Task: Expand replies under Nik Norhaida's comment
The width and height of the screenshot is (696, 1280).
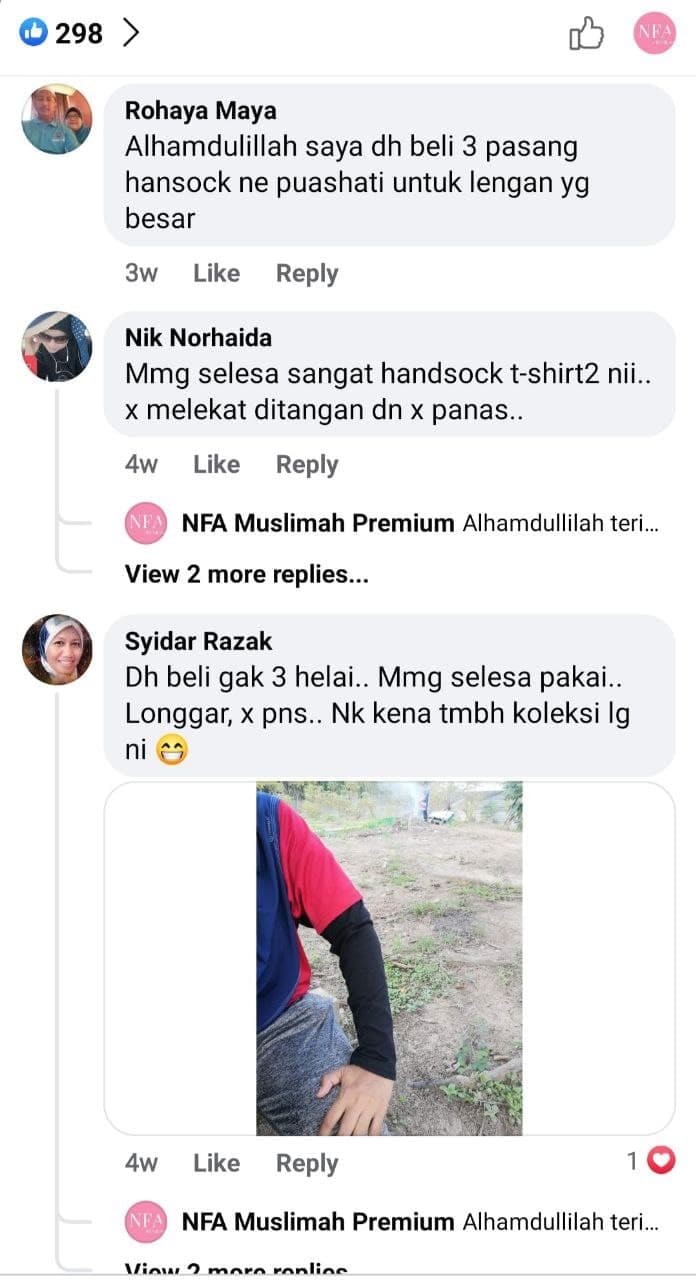Action: (x=246, y=574)
